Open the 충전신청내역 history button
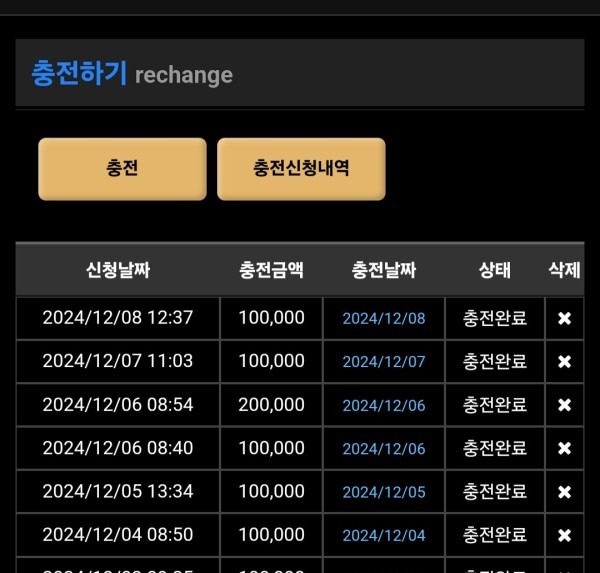600x573 pixels. [301, 169]
